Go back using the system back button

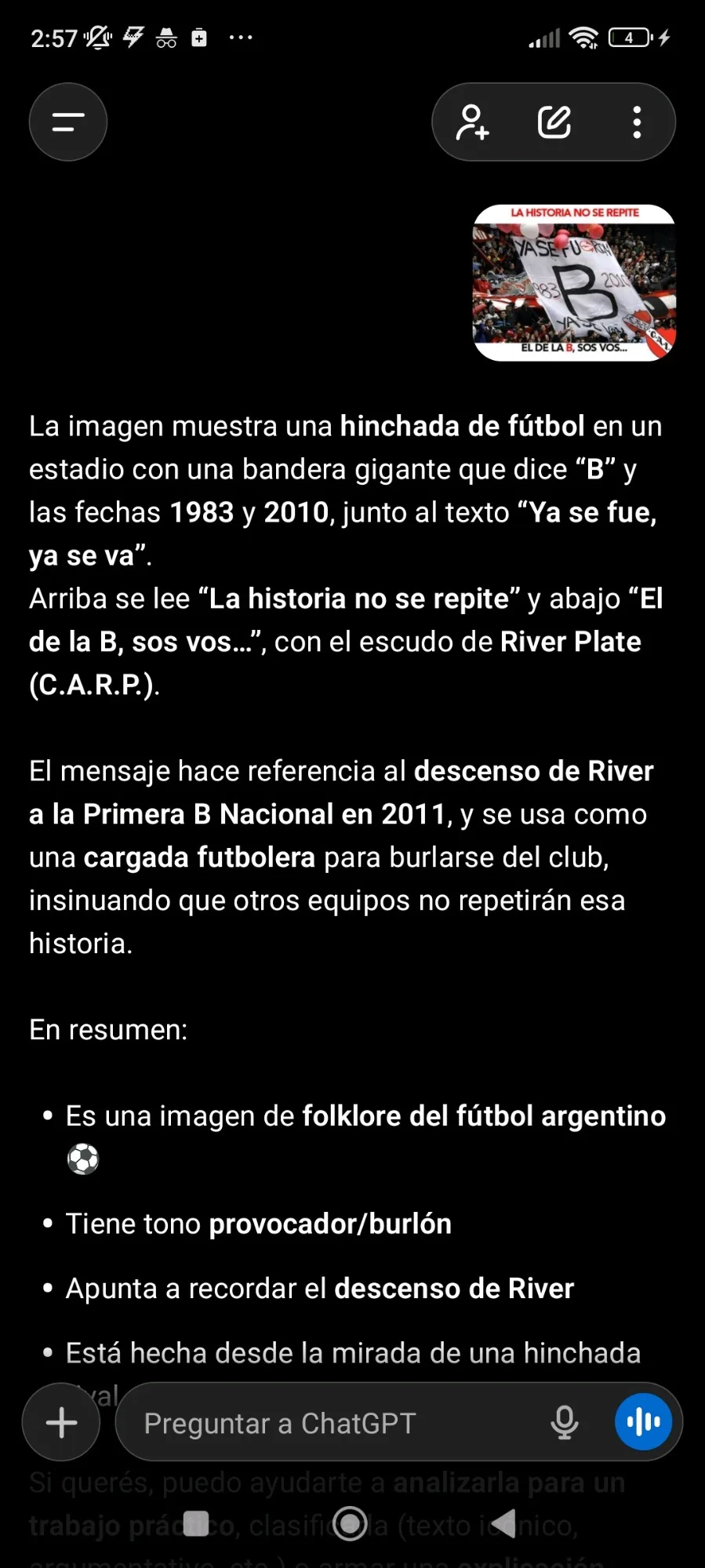coord(504,1523)
